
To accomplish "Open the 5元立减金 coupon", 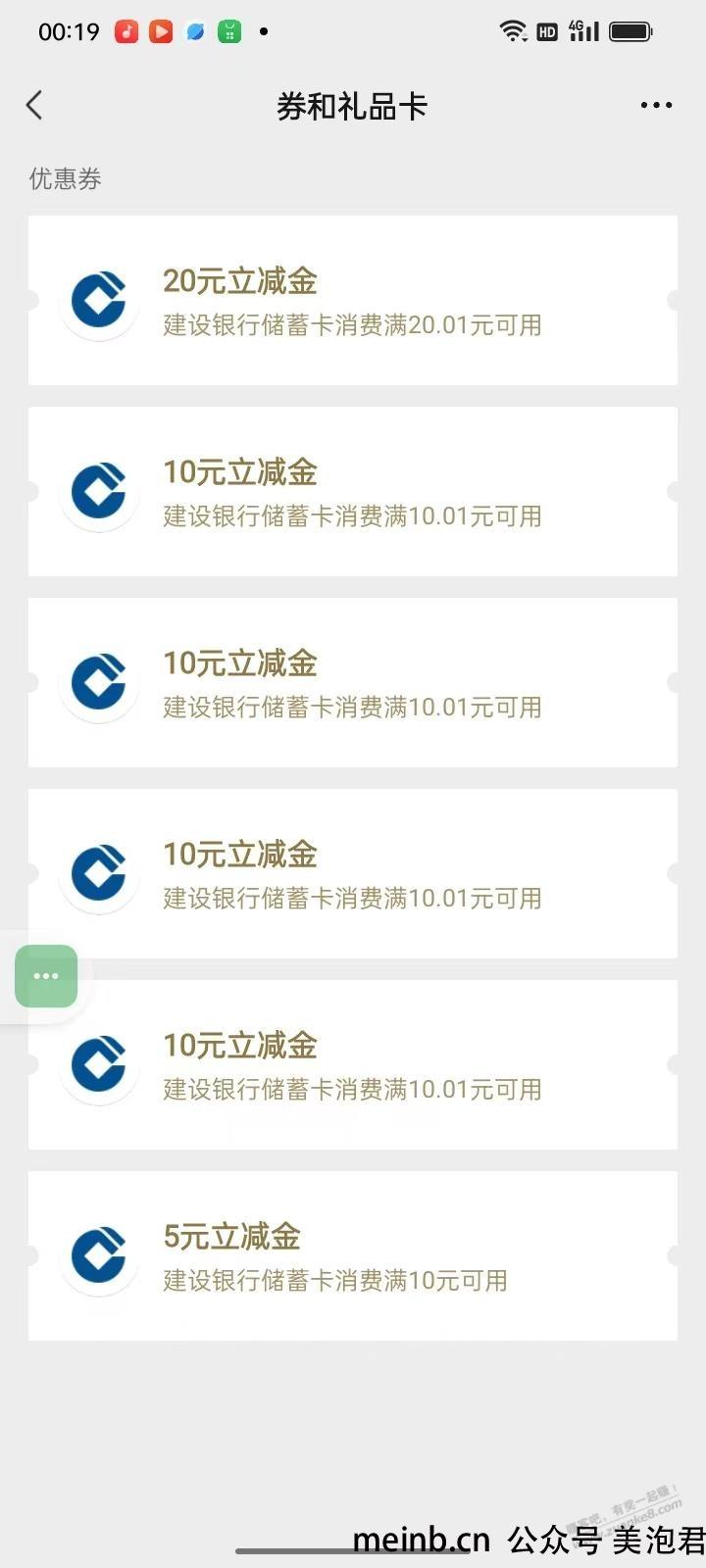I will click(353, 1255).
